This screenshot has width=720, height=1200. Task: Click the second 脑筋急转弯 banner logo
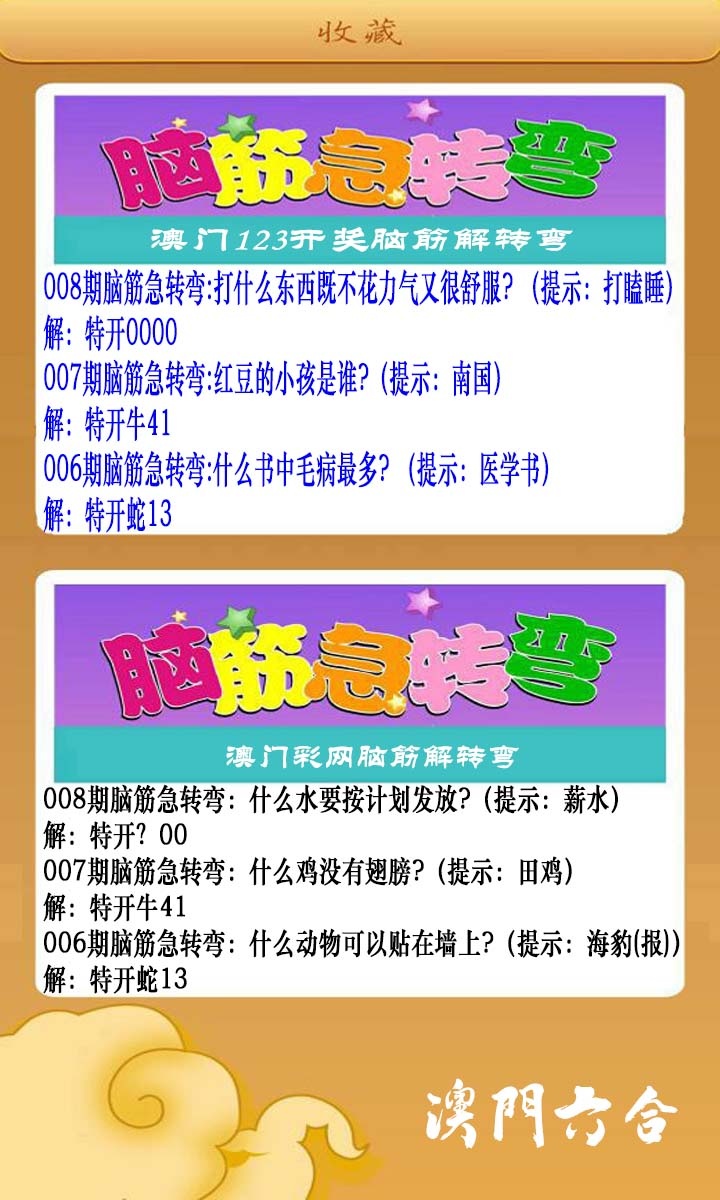pyautogui.click(x=360, y=660)
